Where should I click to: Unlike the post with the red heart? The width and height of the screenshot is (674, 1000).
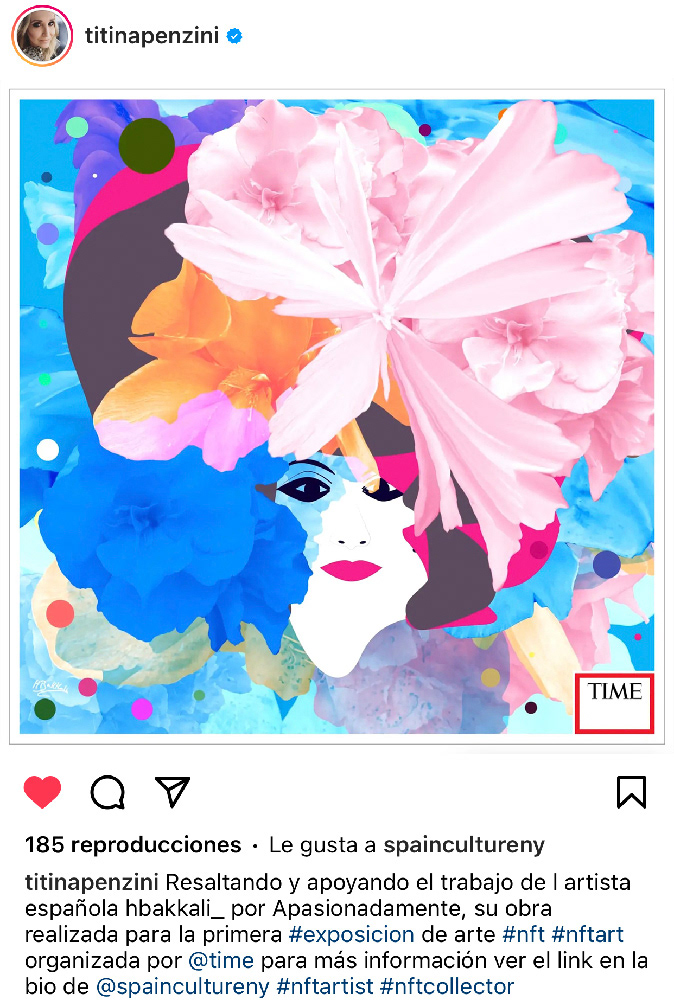(x=42, y=792)
